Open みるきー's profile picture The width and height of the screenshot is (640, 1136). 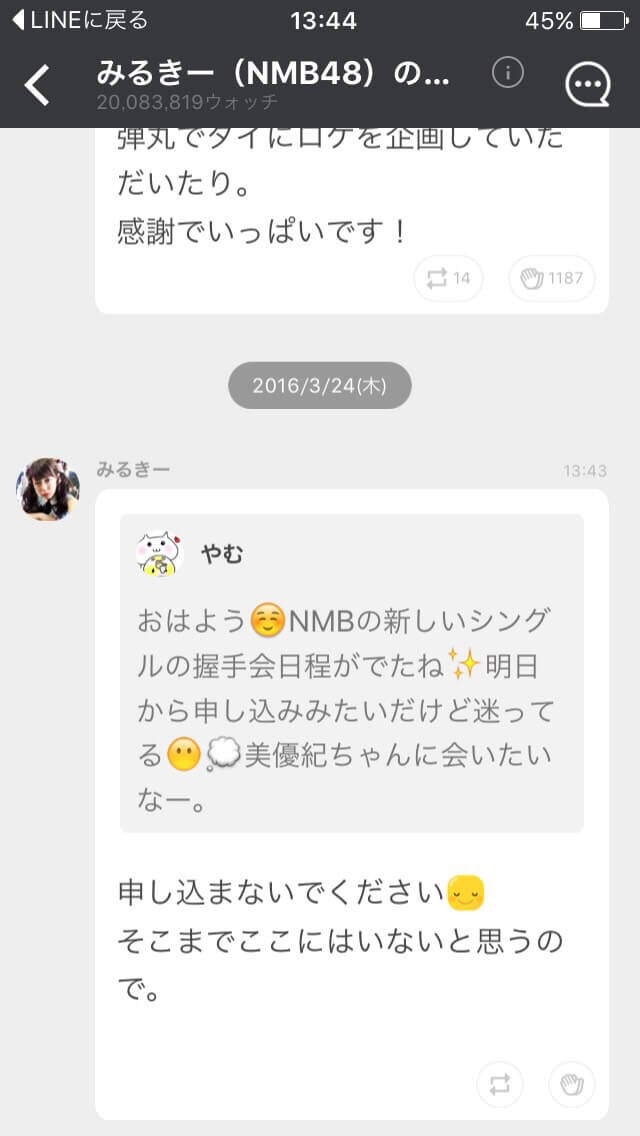(48, 490)
